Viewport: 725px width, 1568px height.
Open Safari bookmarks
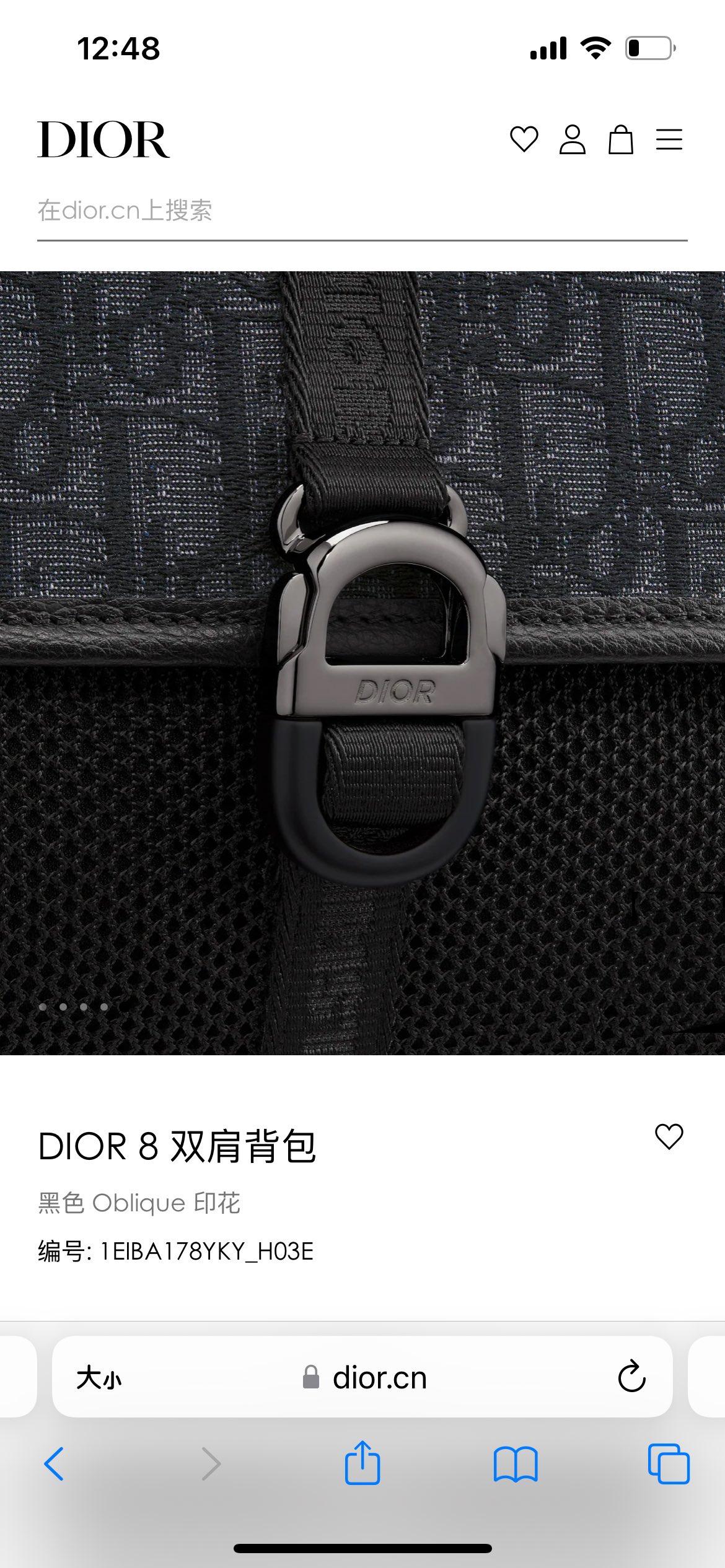coord(516,1465)
